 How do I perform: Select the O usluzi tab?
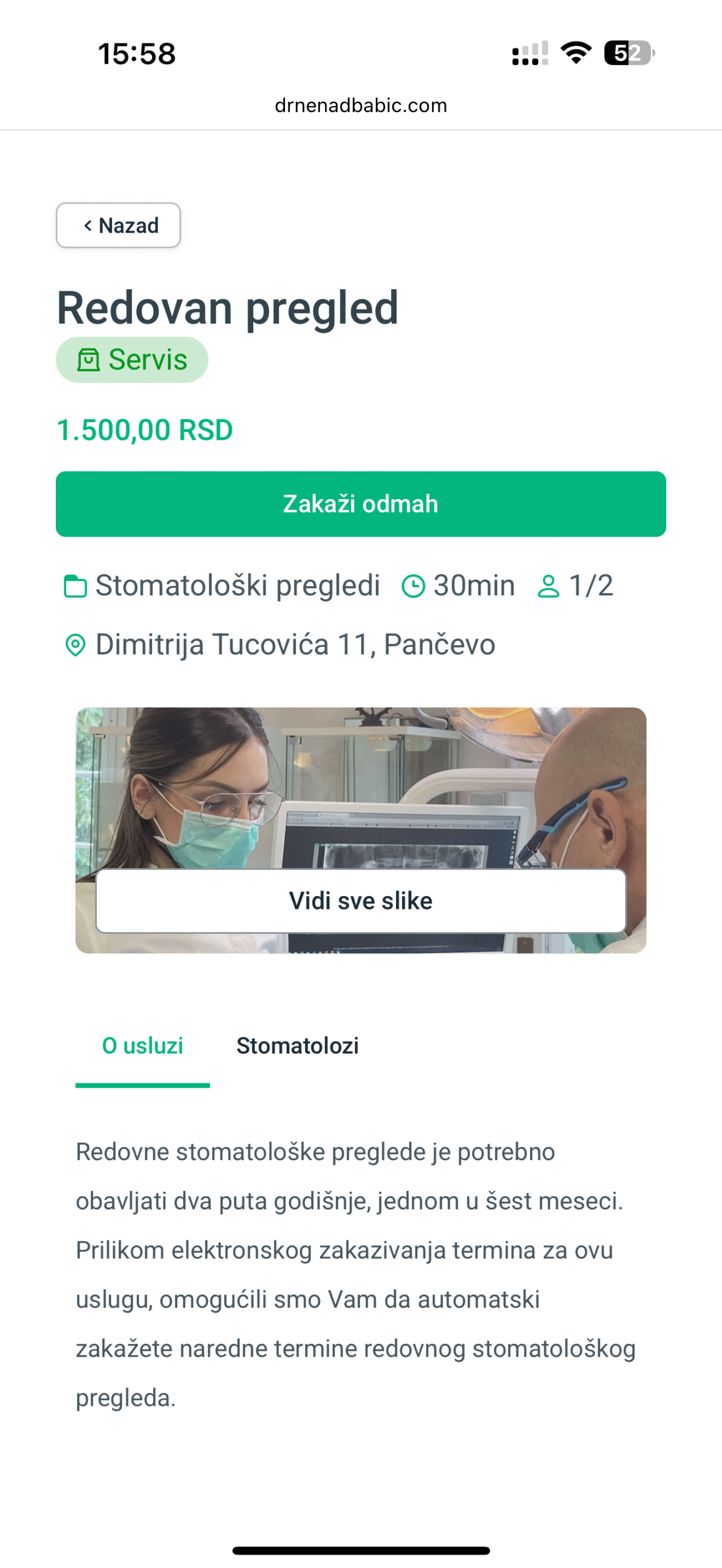click(x=142, y=1046)
